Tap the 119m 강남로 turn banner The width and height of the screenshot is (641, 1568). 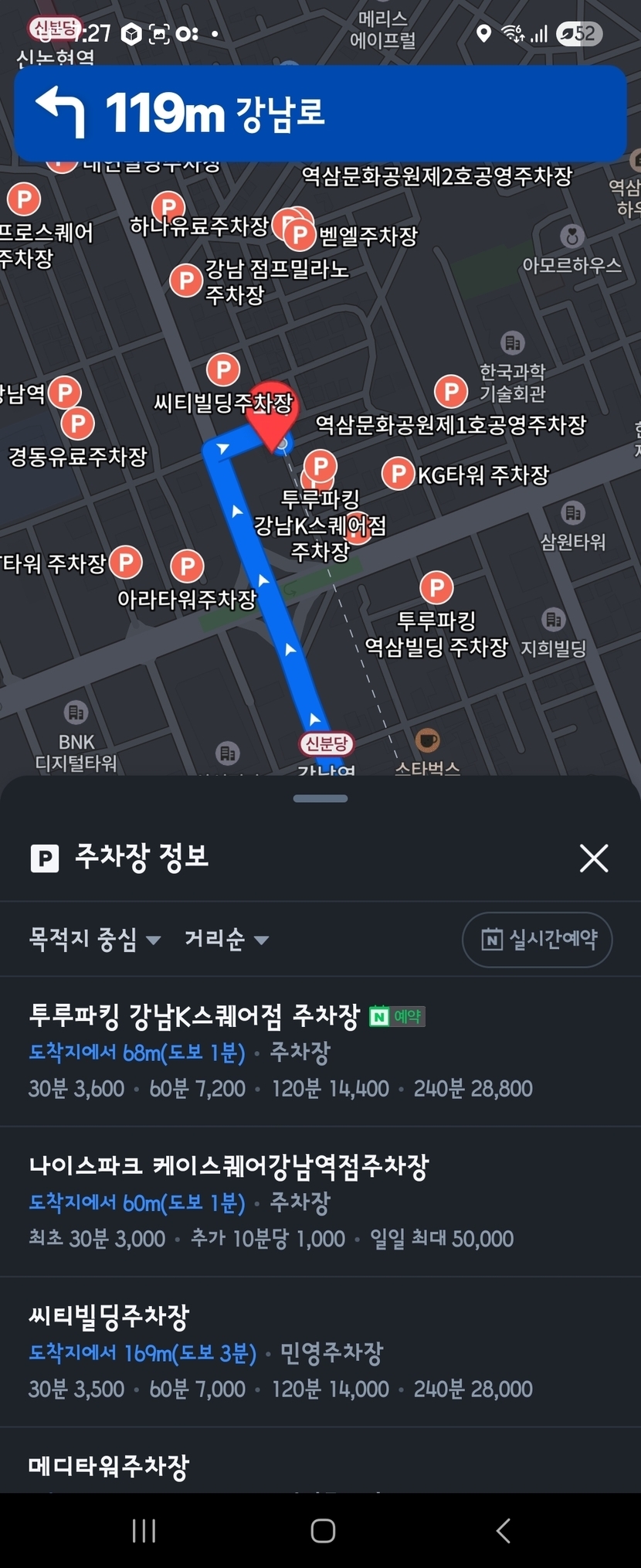[x=320, y=114]
